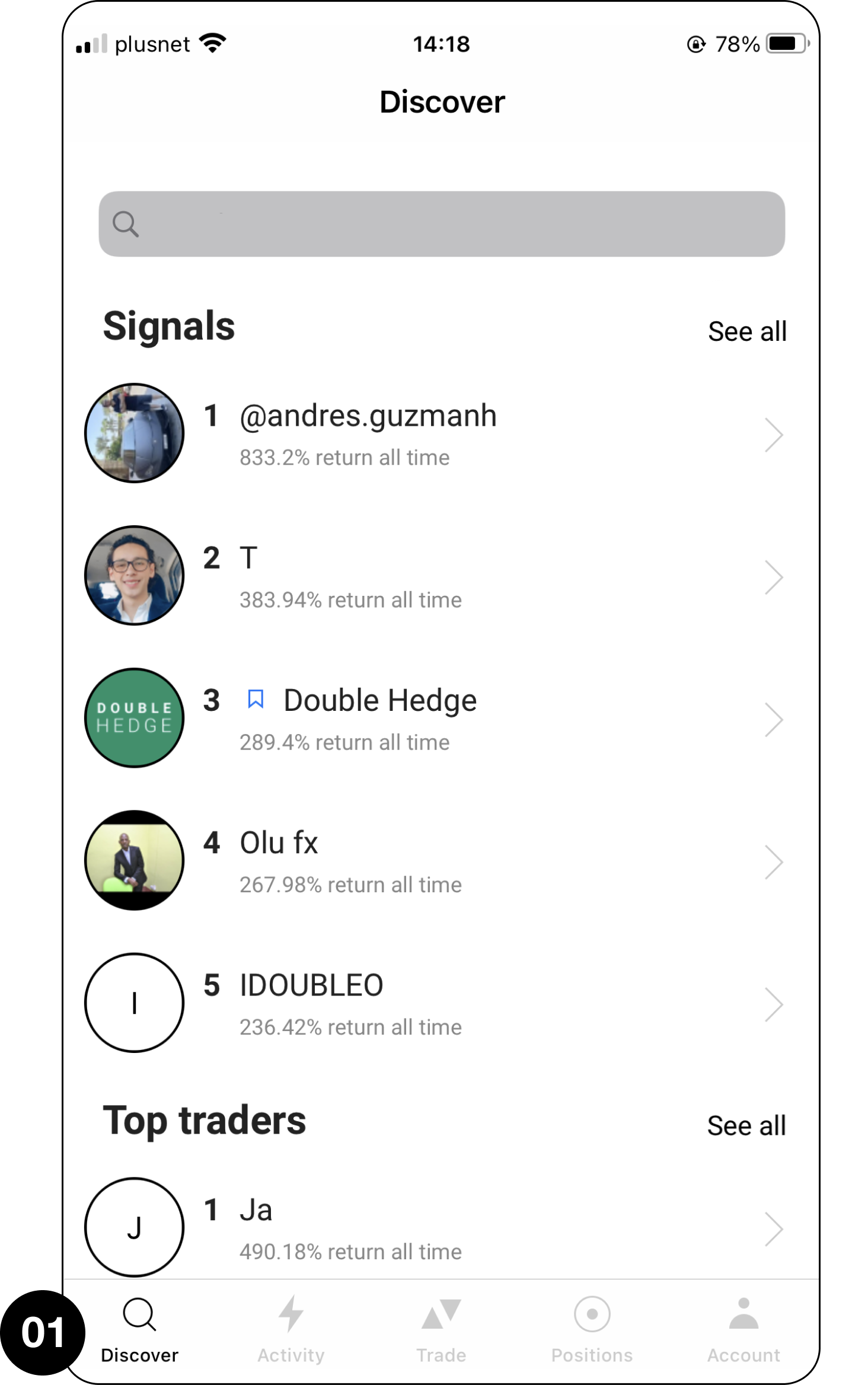Tap the bookmark icon beside Double Hedge
This screenshot has height=1385, width=868.
pos(256,700)
